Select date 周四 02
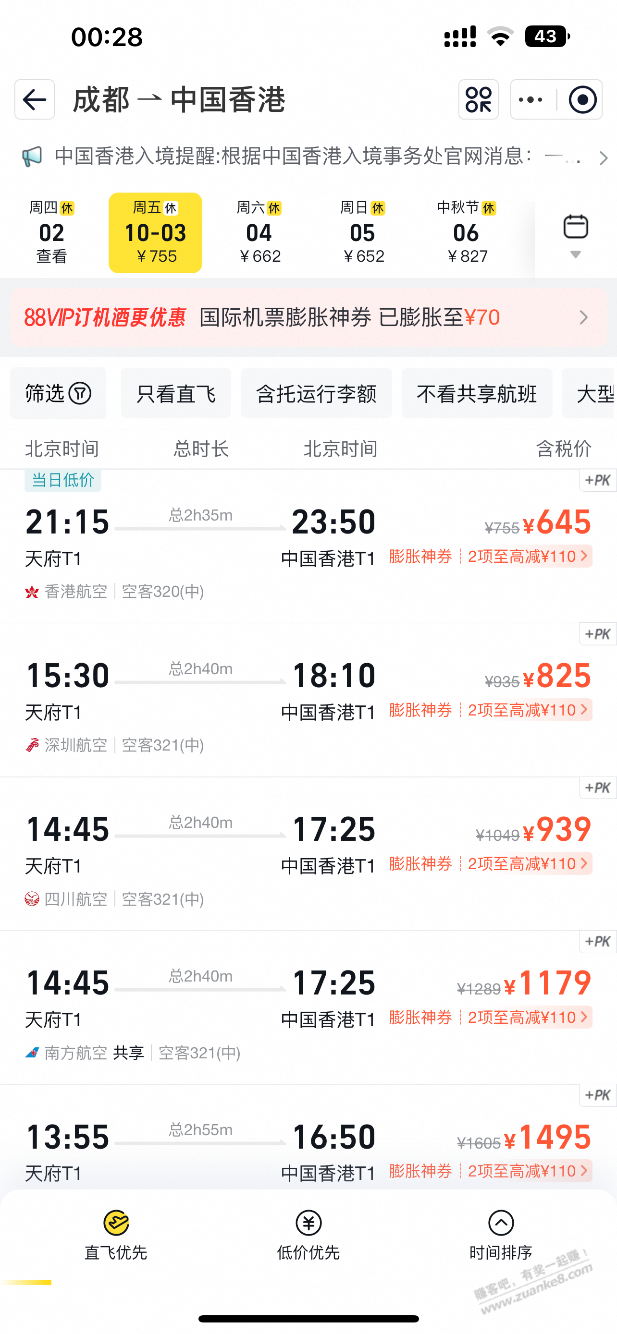This screenshot has width=617, height=1334. click(x=52, y=233)
